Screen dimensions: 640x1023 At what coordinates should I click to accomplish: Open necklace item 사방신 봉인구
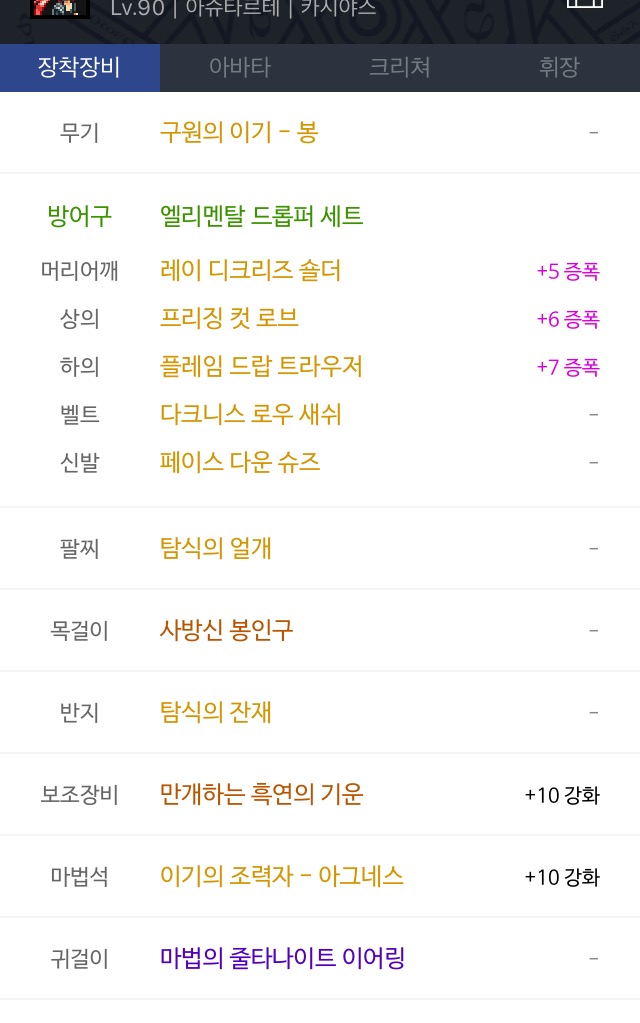point(226,630)
